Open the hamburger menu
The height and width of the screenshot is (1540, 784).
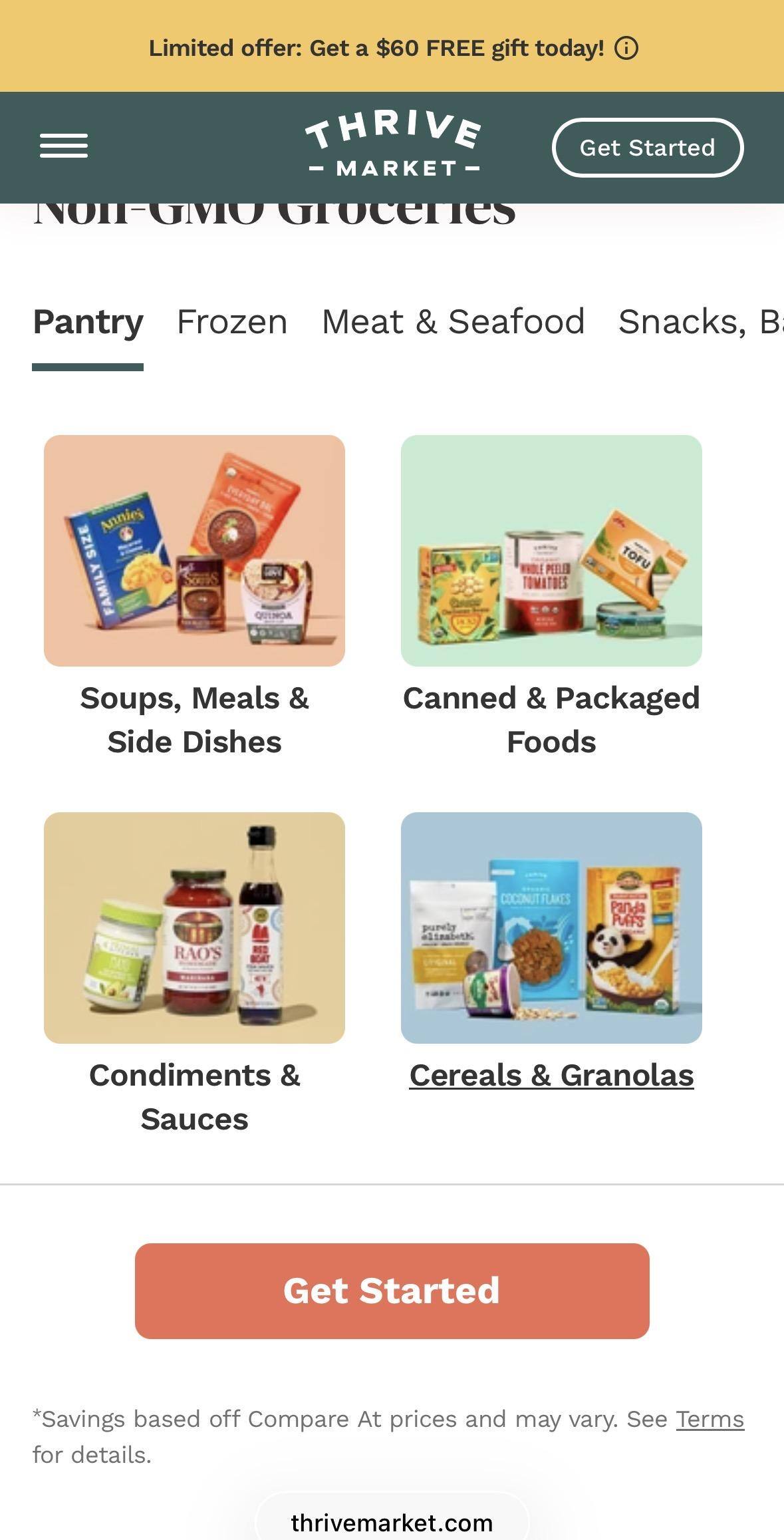(64, 146)
